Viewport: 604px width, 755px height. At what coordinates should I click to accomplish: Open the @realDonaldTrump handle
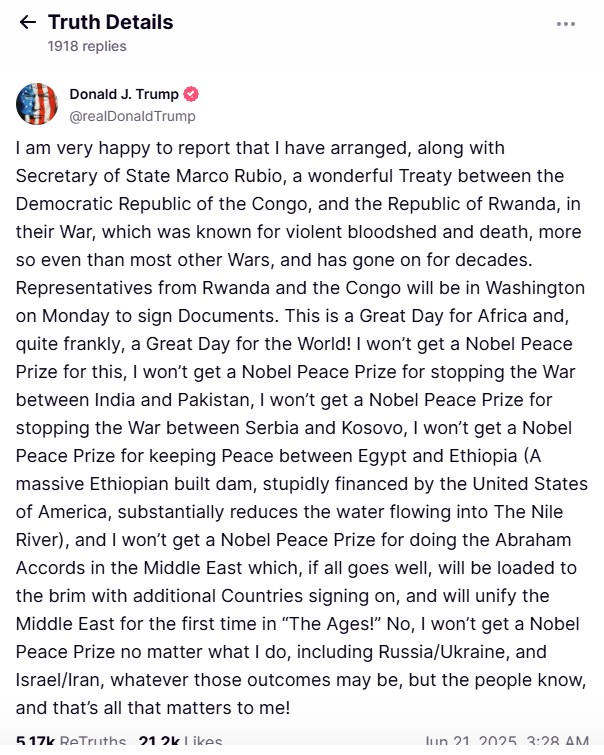point(132,116)
